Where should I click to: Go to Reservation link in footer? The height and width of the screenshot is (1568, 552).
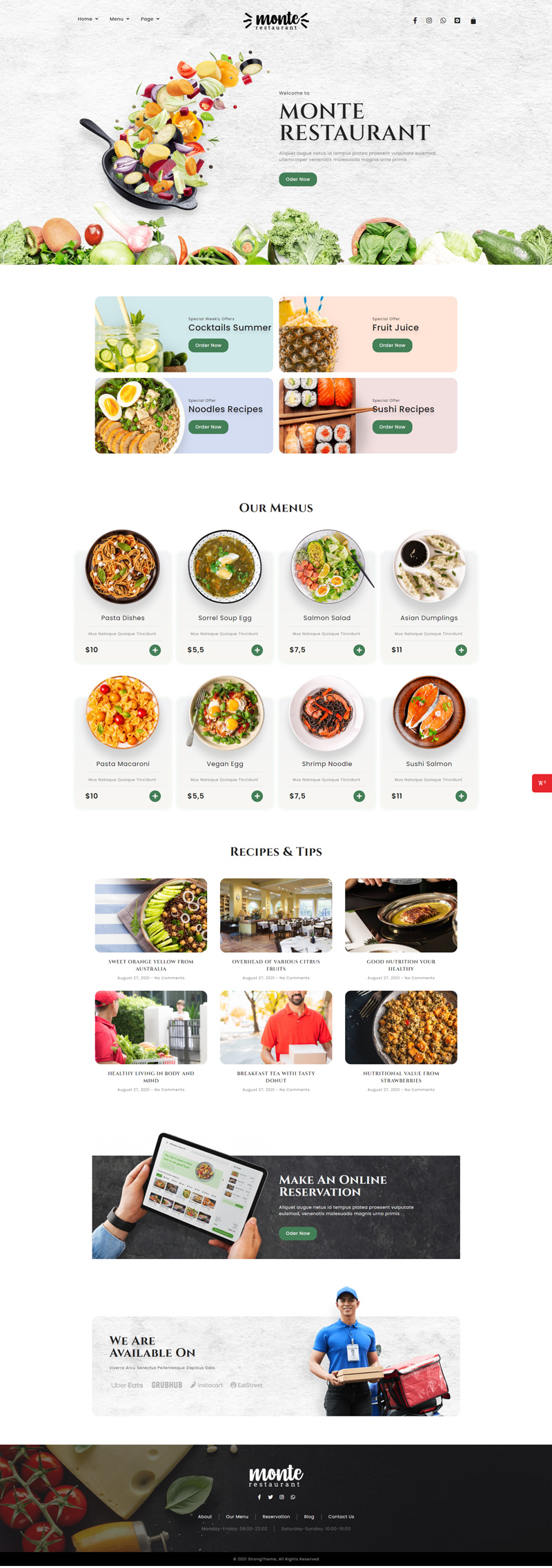[x=276, y=1516]
